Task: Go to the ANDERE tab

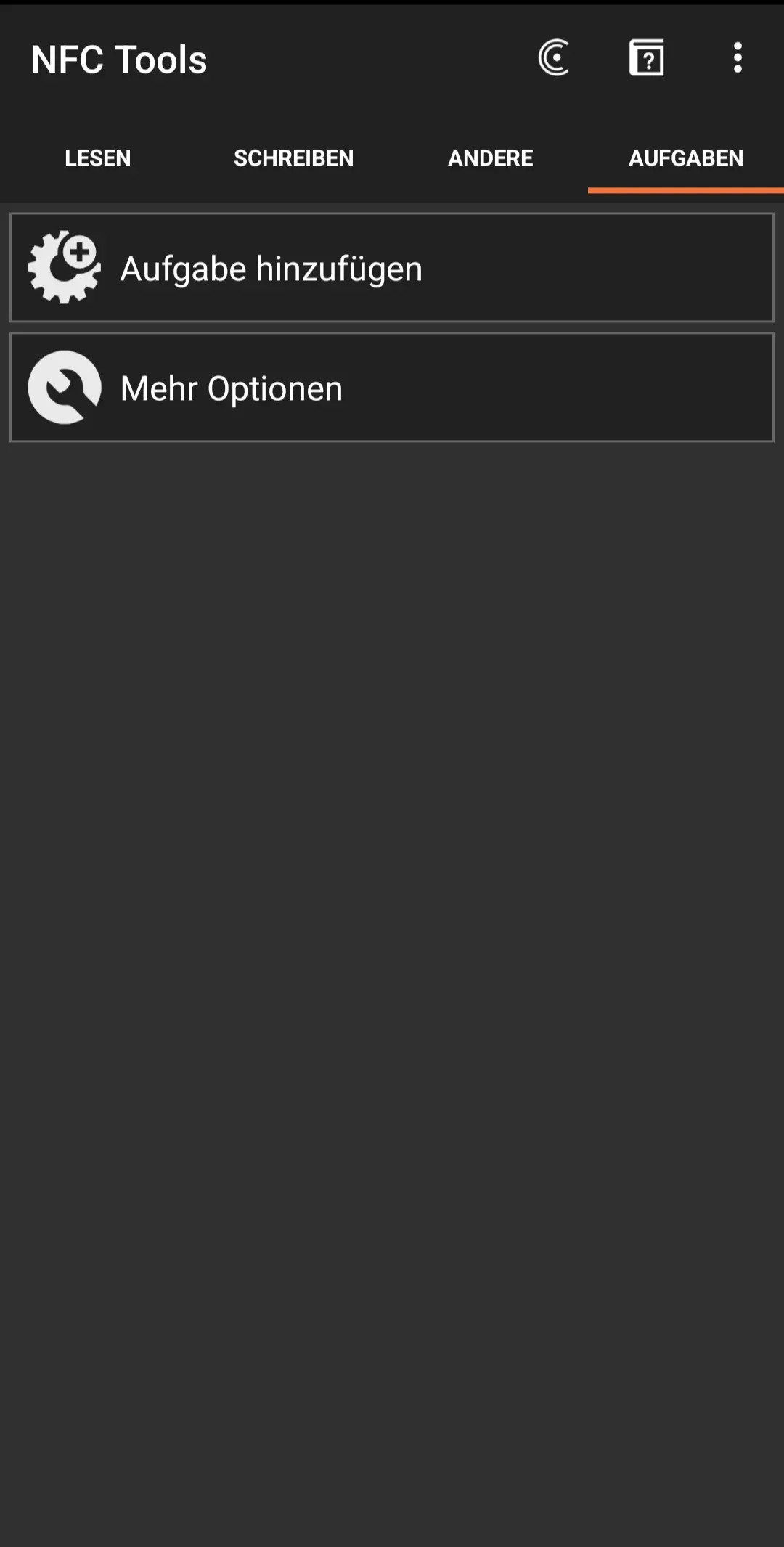Action: pyautogui.click(x=490, y=158)
